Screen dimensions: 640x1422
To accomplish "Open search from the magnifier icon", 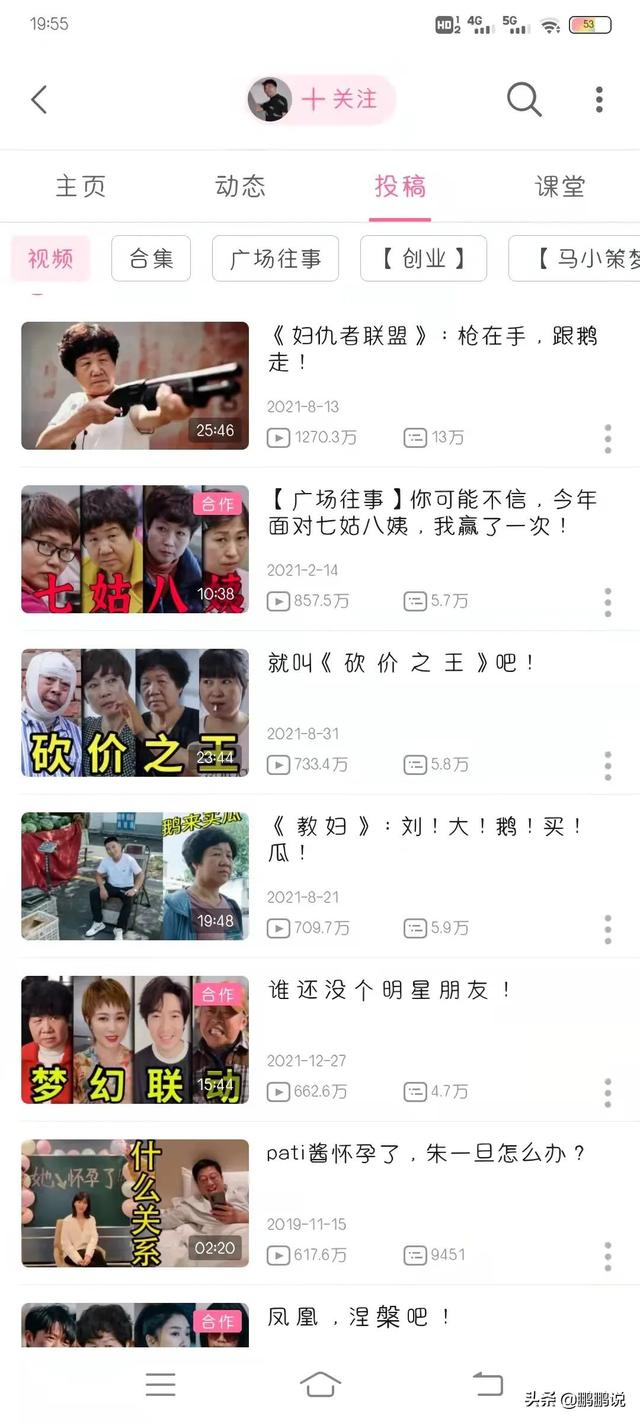I will (x=523, y=99).
